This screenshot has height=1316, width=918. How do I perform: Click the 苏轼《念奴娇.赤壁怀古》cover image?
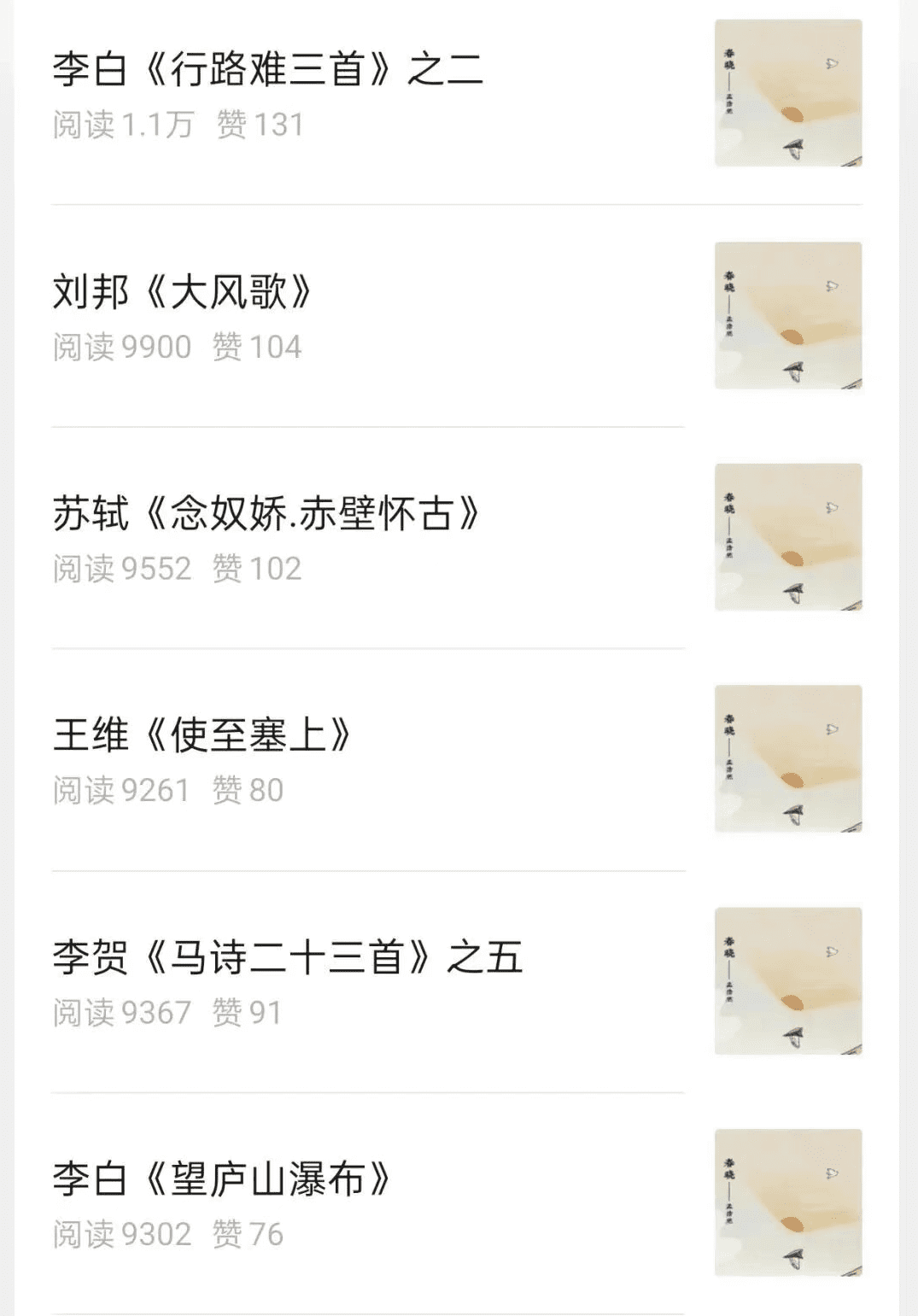787,535
